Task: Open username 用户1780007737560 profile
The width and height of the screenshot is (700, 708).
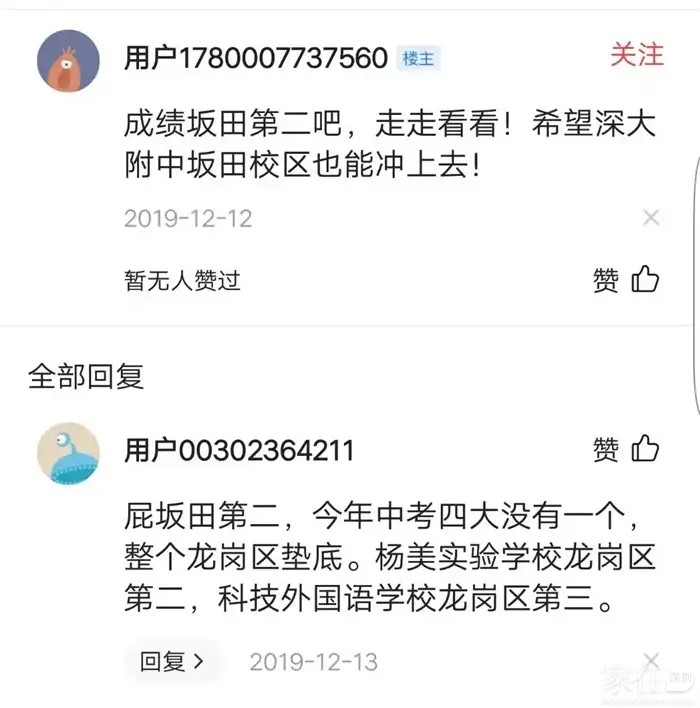Action: [255, 58]
